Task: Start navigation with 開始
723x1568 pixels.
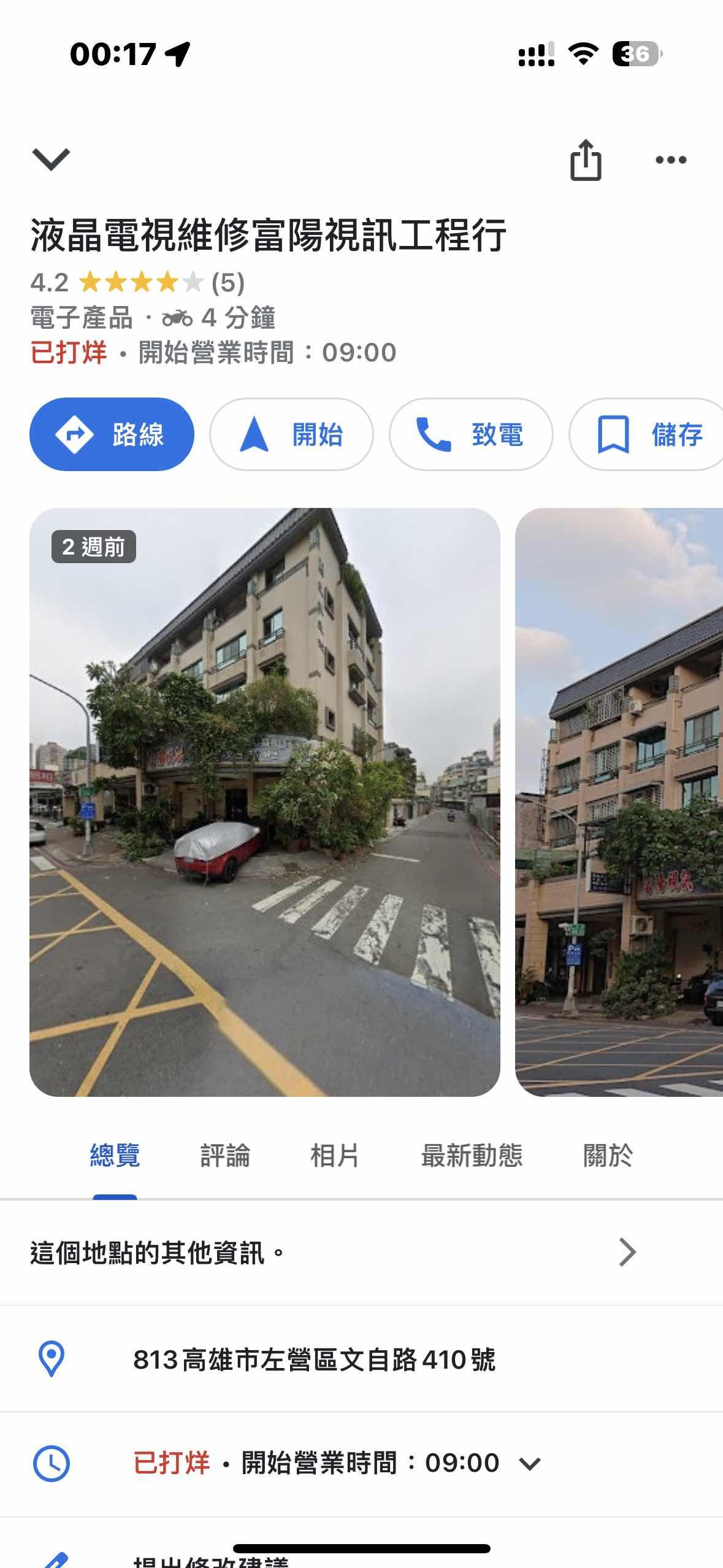Action: 291,434
